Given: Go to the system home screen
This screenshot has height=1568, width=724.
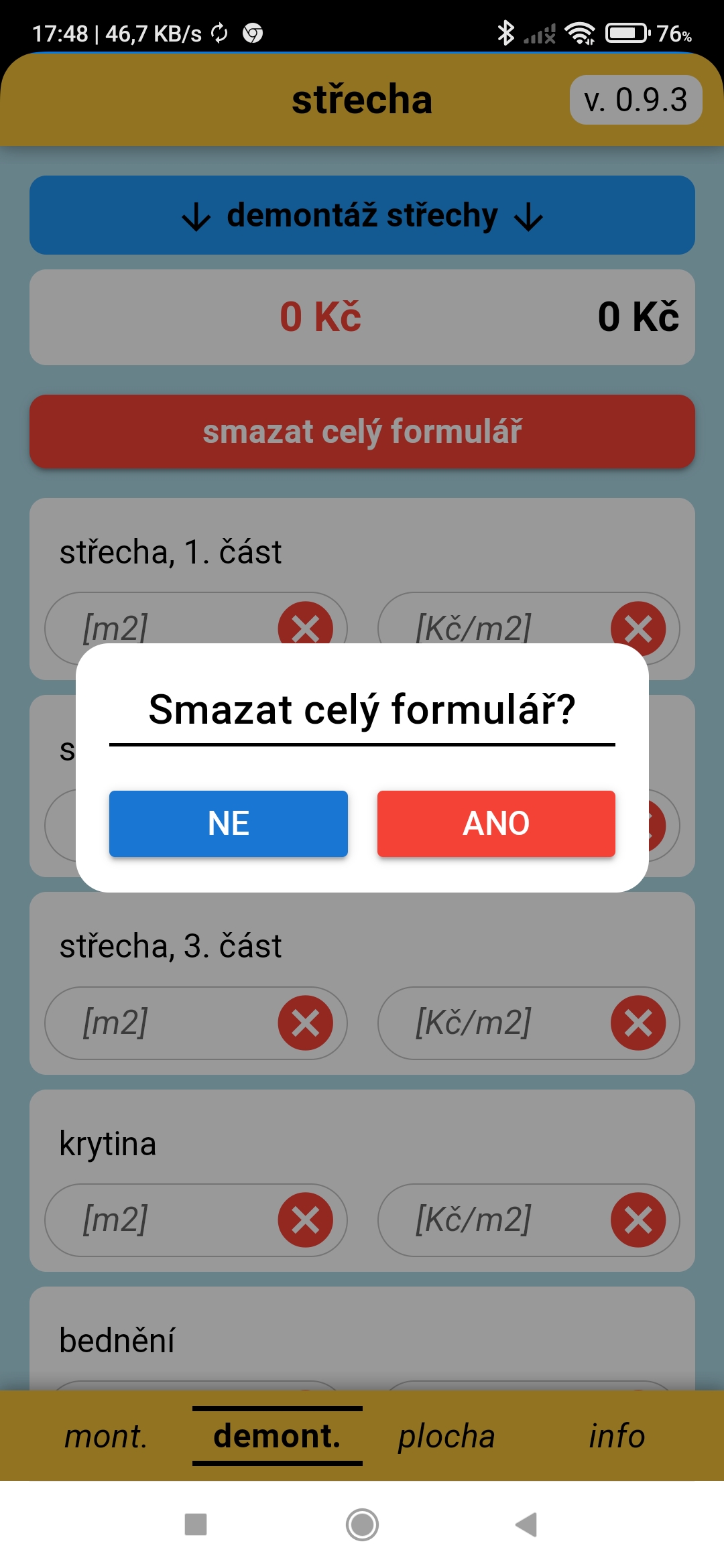Looking at the screenshot, I should point(362,1524).
